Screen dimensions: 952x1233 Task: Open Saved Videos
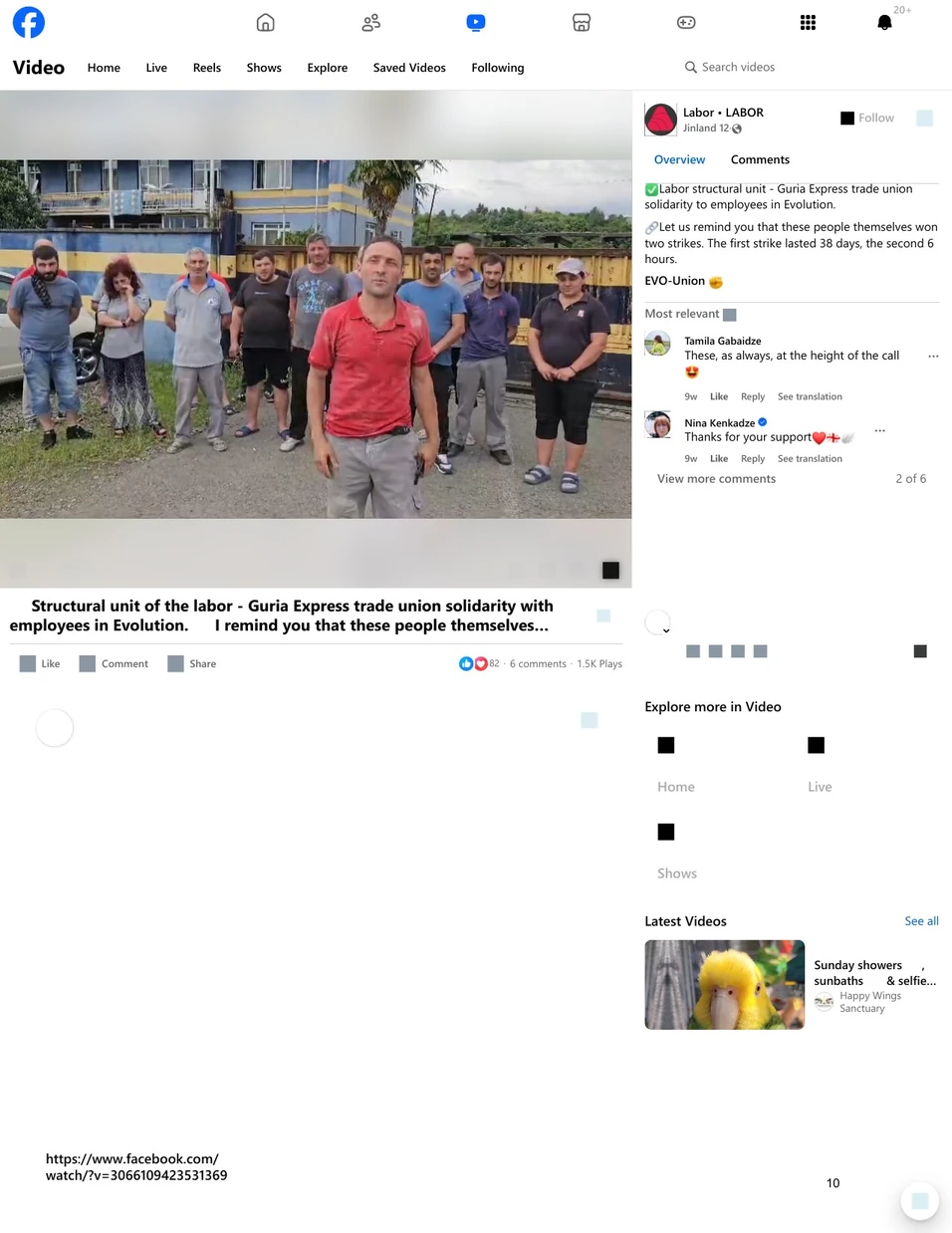409,68
